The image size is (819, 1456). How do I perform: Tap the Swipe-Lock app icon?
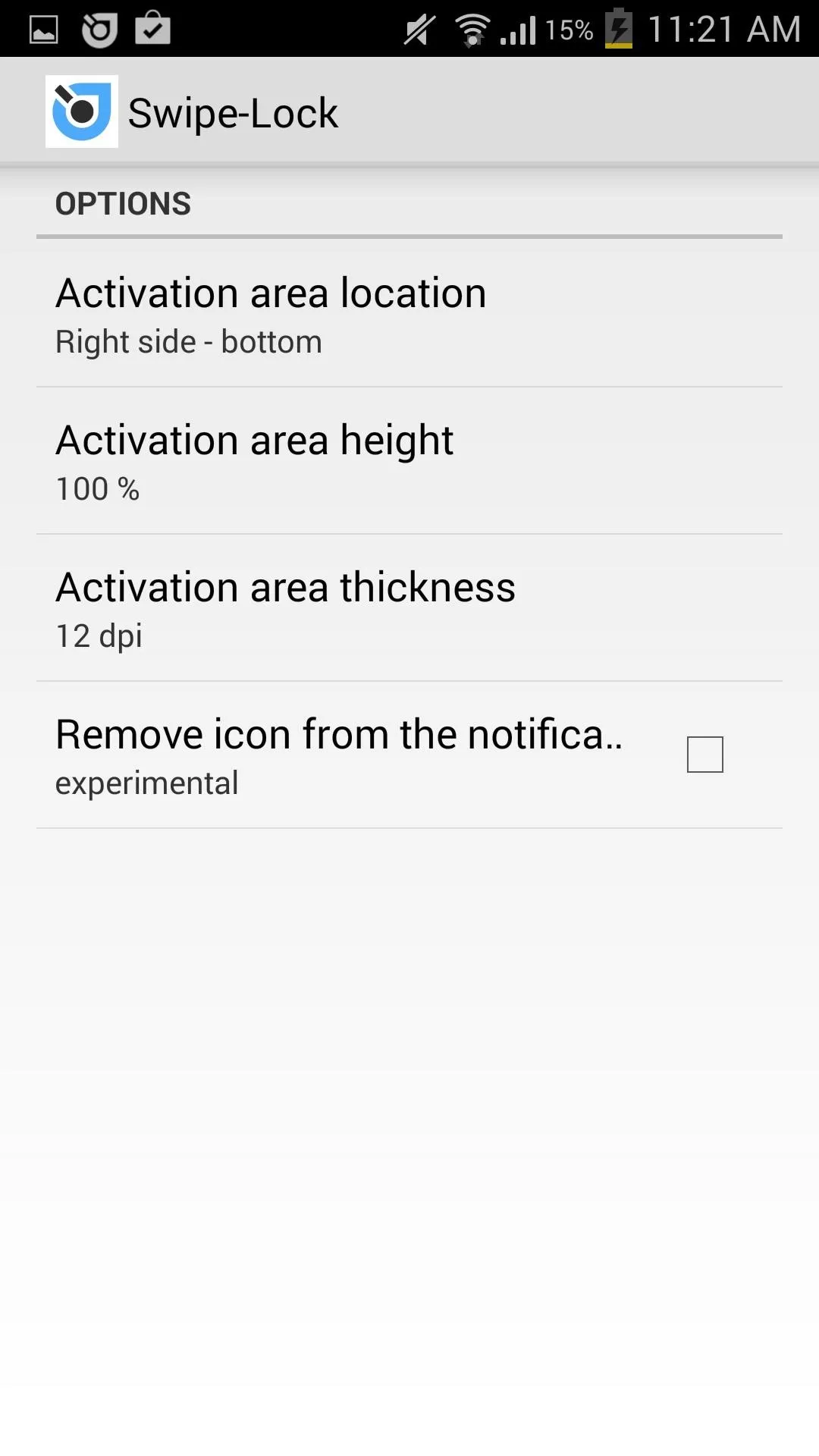click(82, 111)
